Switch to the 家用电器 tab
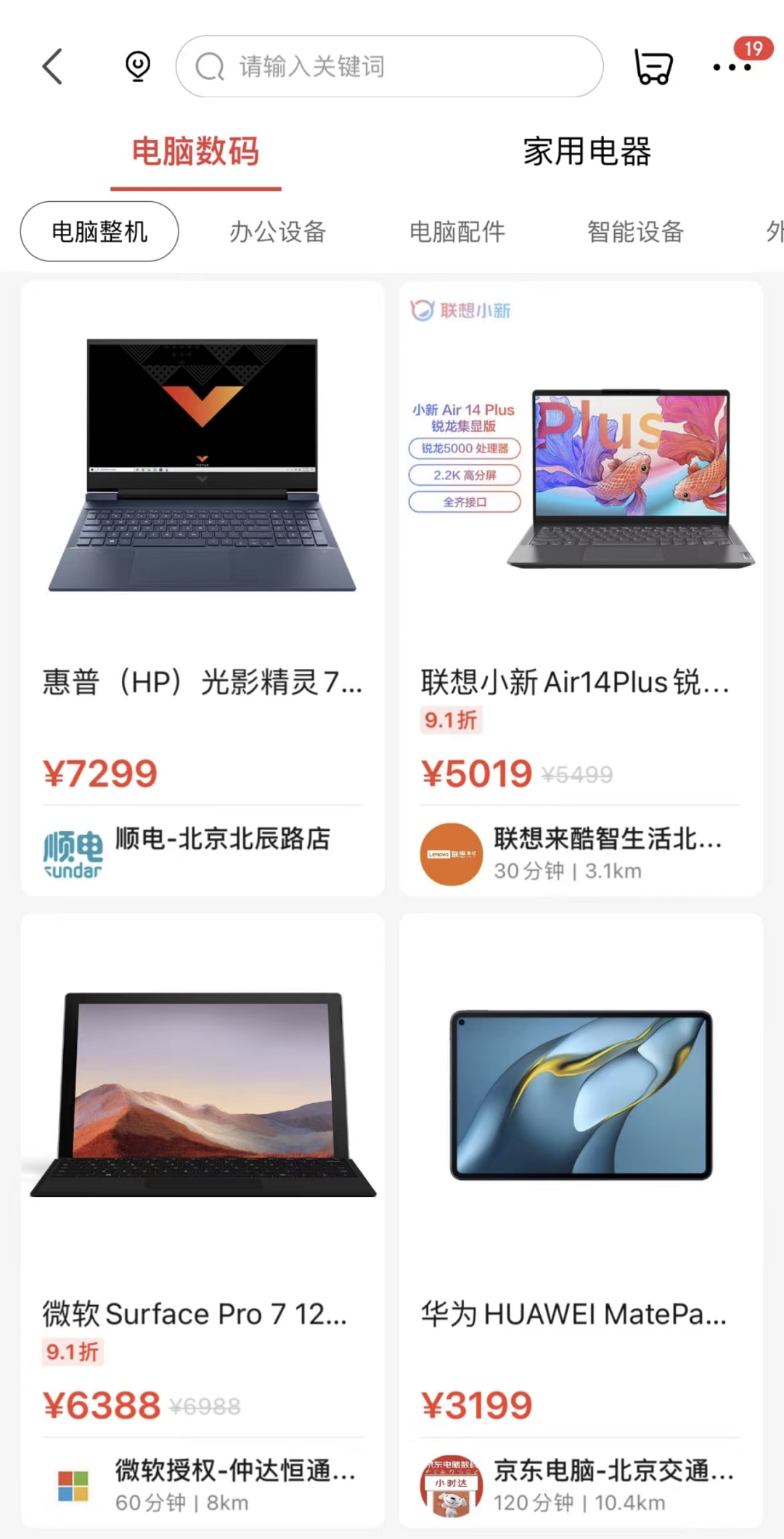The width and height of the screenshot is (784, 1539). [588, 152]
